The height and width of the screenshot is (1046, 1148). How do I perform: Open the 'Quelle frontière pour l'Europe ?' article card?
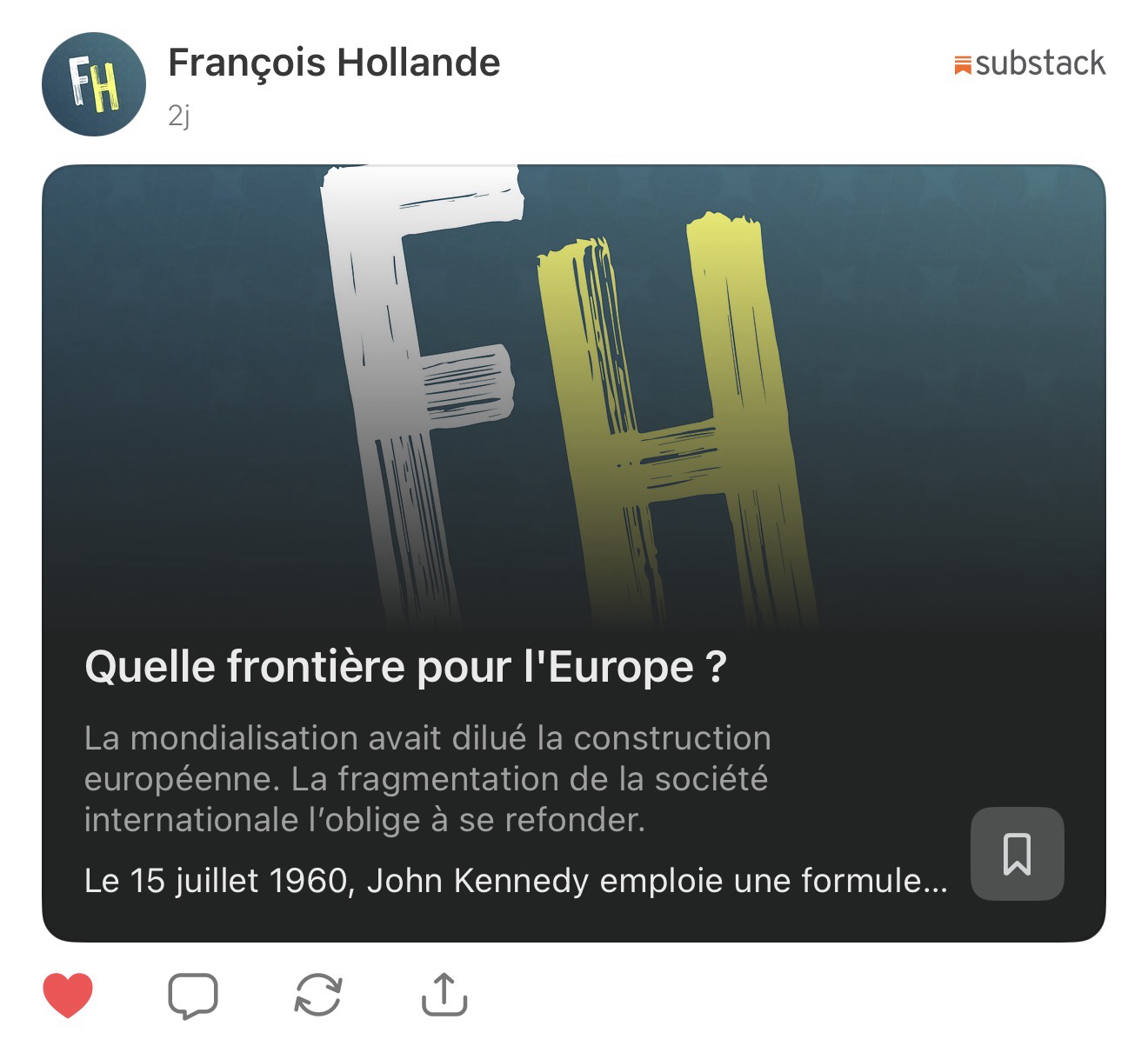[x=404, y=667]
